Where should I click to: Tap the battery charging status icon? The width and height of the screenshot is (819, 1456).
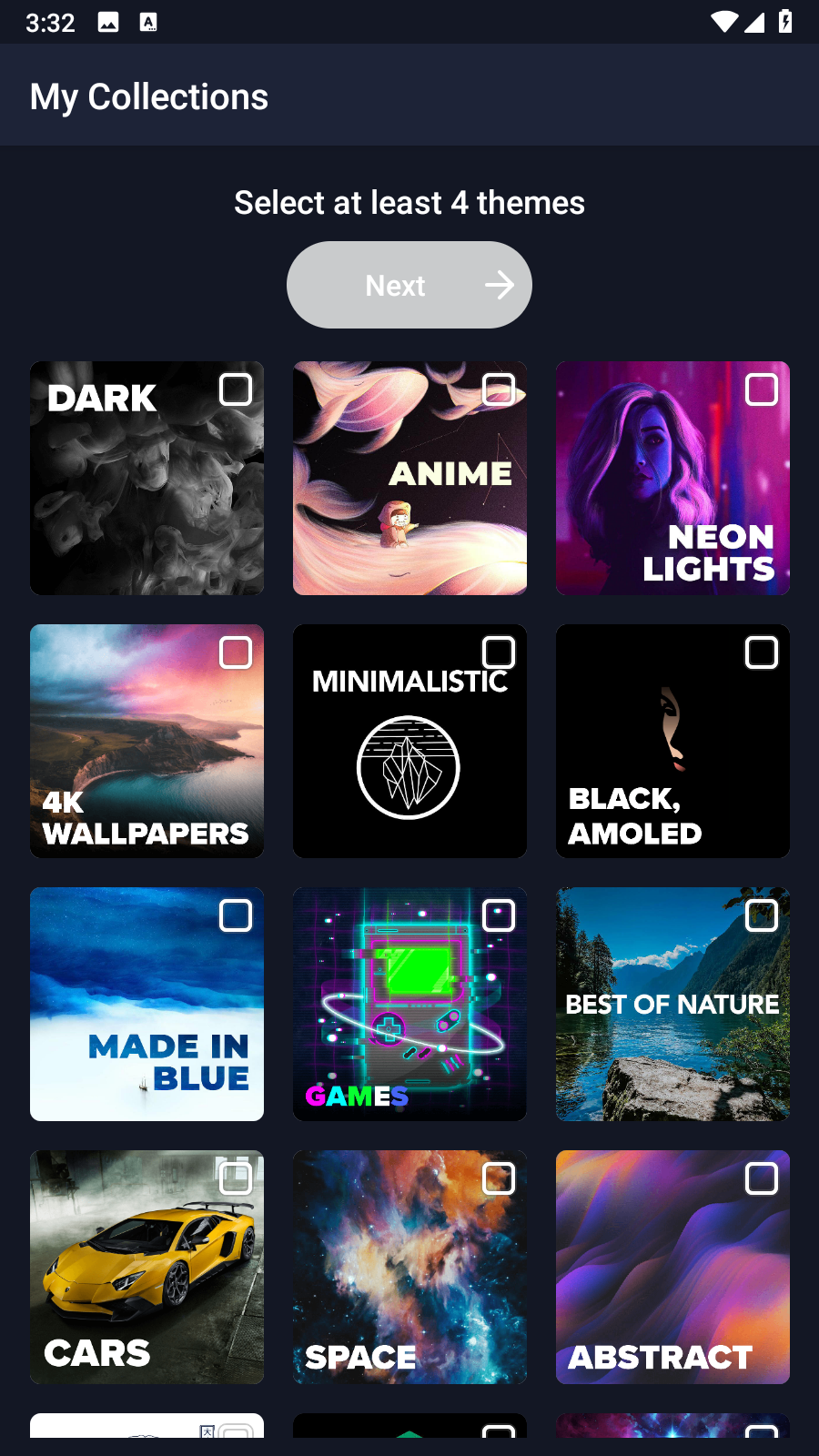tap(786, 23)
